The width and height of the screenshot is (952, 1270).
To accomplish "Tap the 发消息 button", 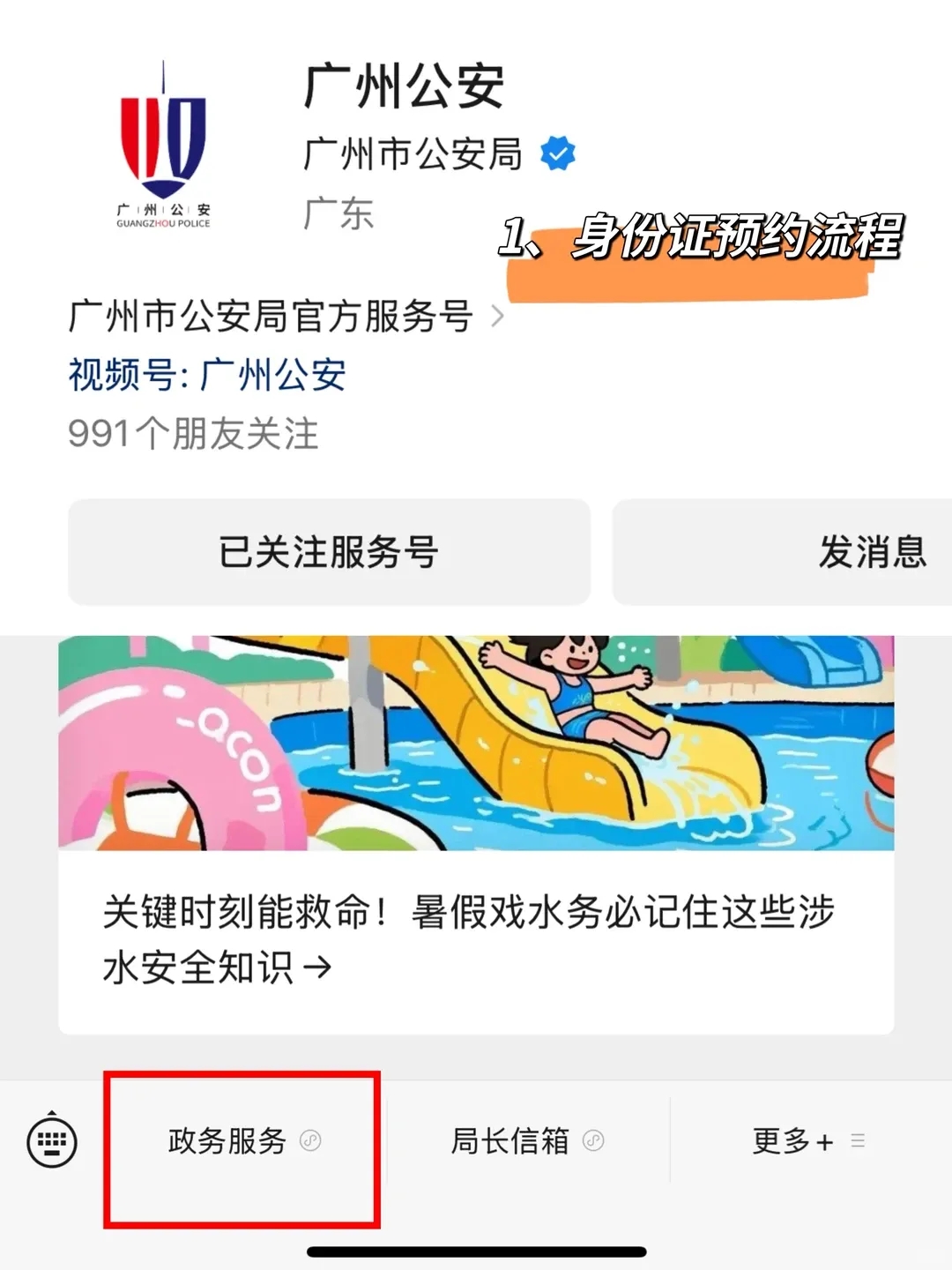I will click(871, 553).
